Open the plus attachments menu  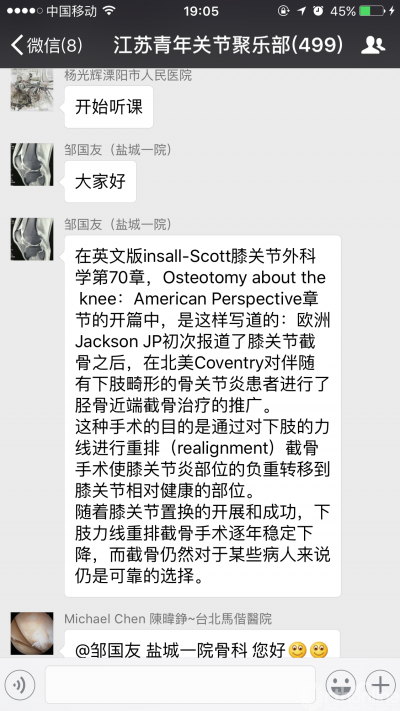tap(380, 685)
